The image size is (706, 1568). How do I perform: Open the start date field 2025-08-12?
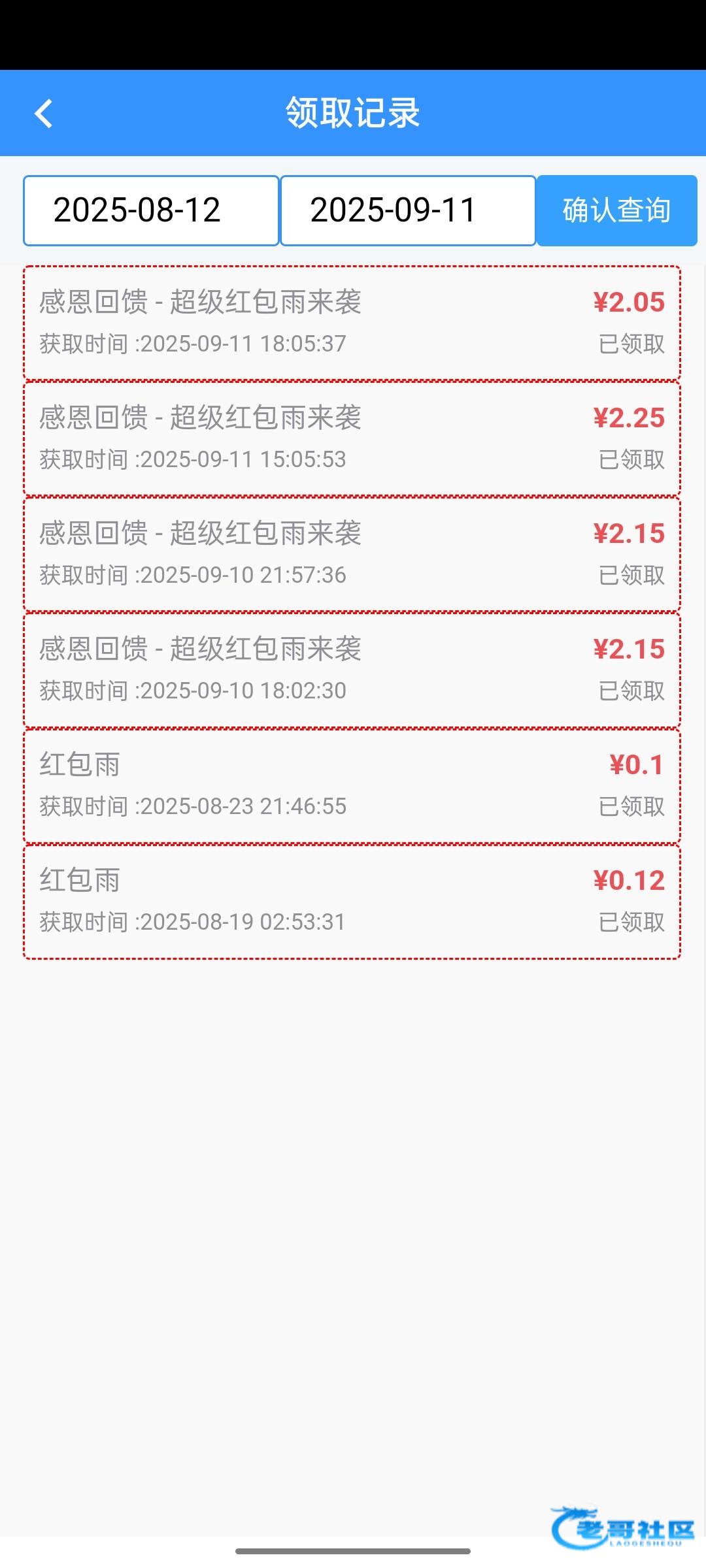[151, 210]
